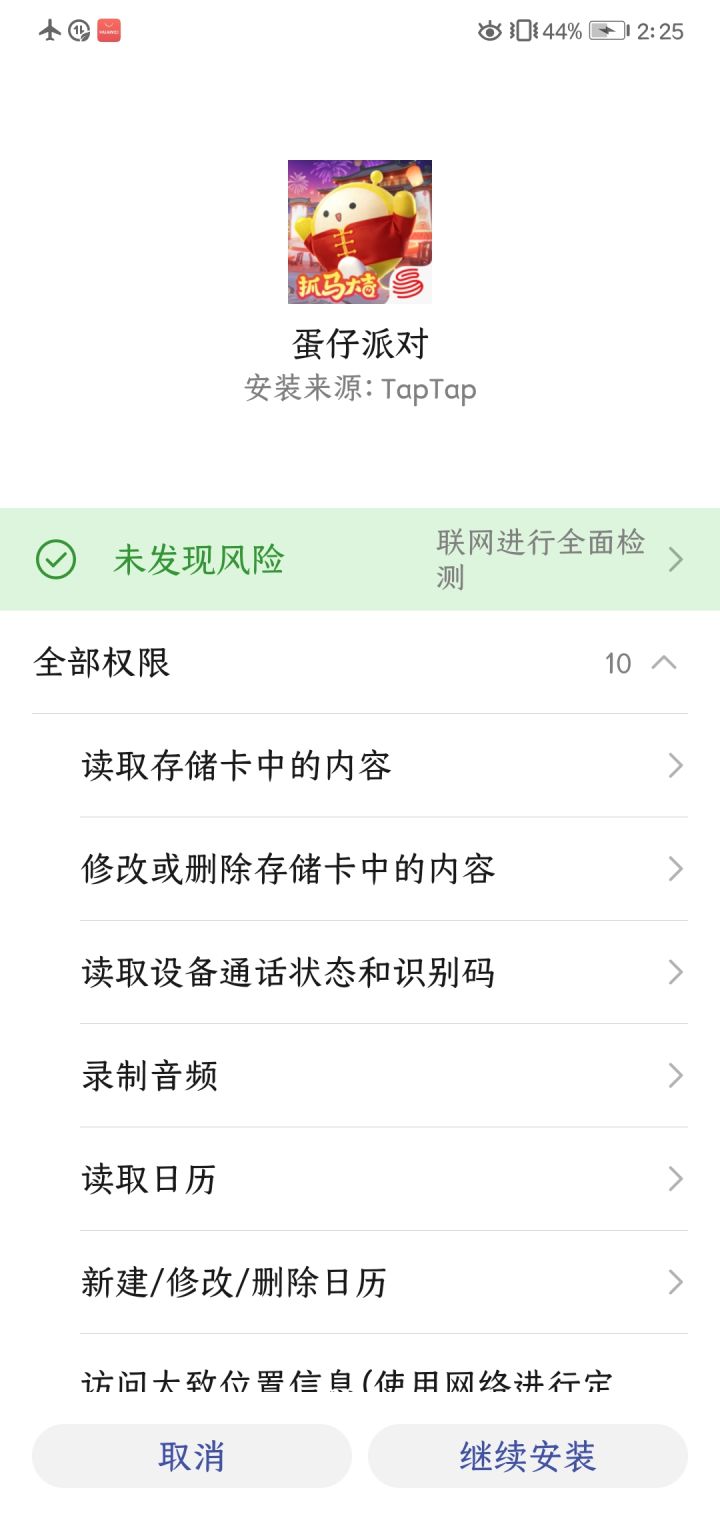
Task: Tap the eye comfort mode icon
Action: click(488, 32)
